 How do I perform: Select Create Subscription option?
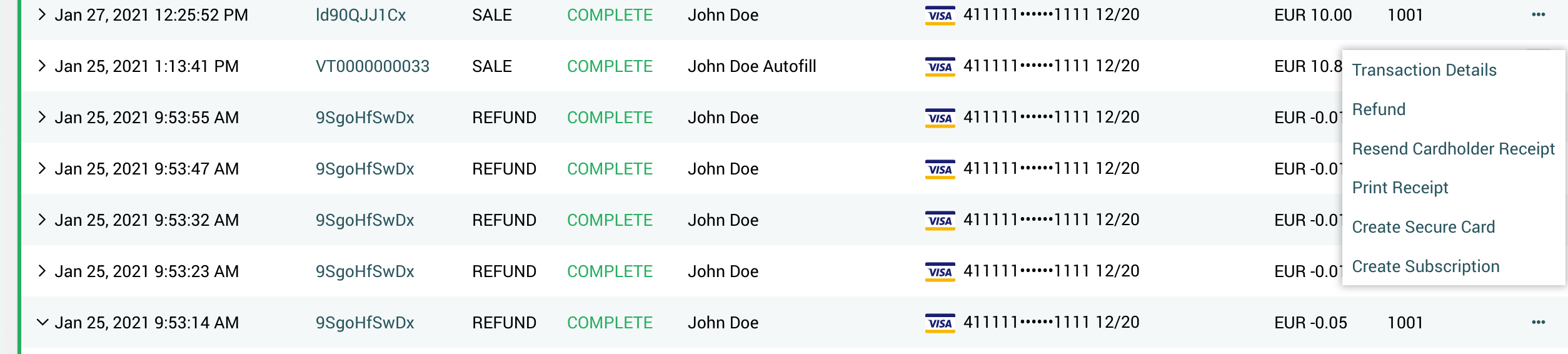tap(1425, 266)
